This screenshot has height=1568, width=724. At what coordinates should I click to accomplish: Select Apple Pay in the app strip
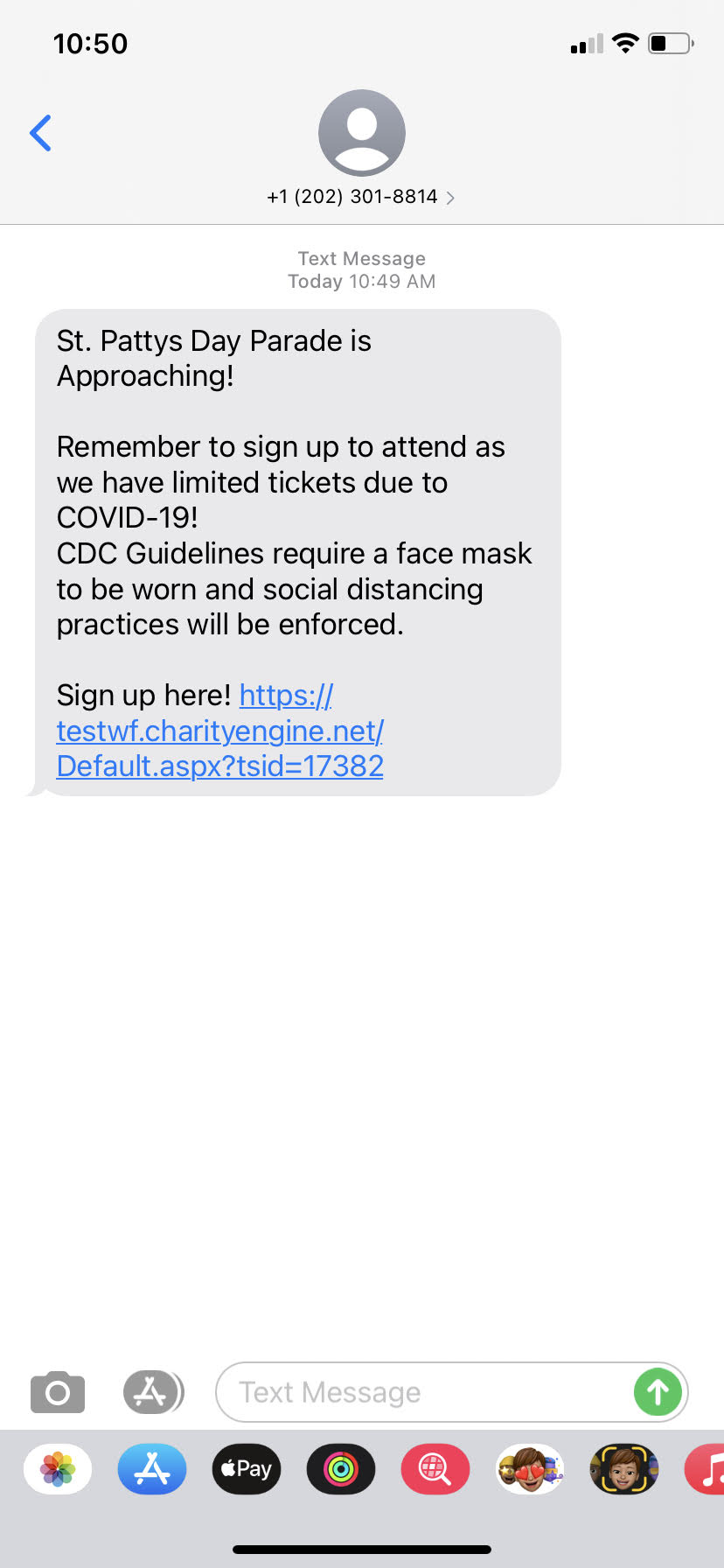pos(247,1469)
